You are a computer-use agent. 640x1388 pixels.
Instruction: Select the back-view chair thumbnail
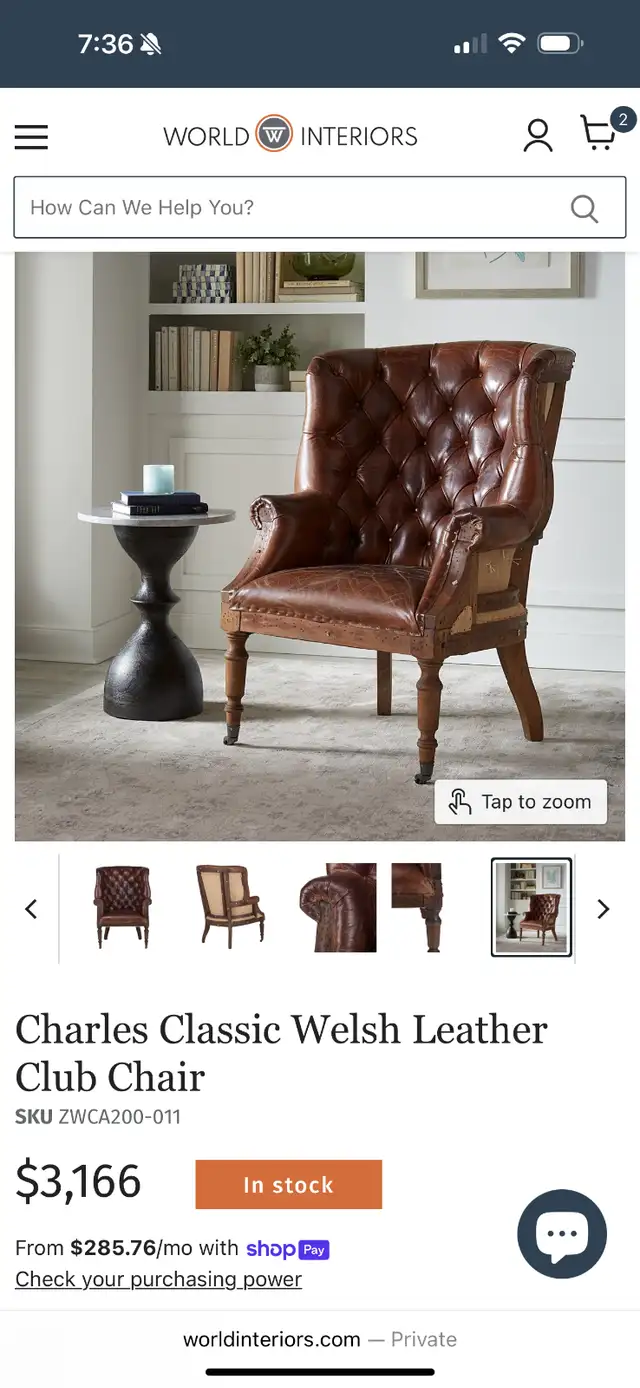click(x=231, y=907)
